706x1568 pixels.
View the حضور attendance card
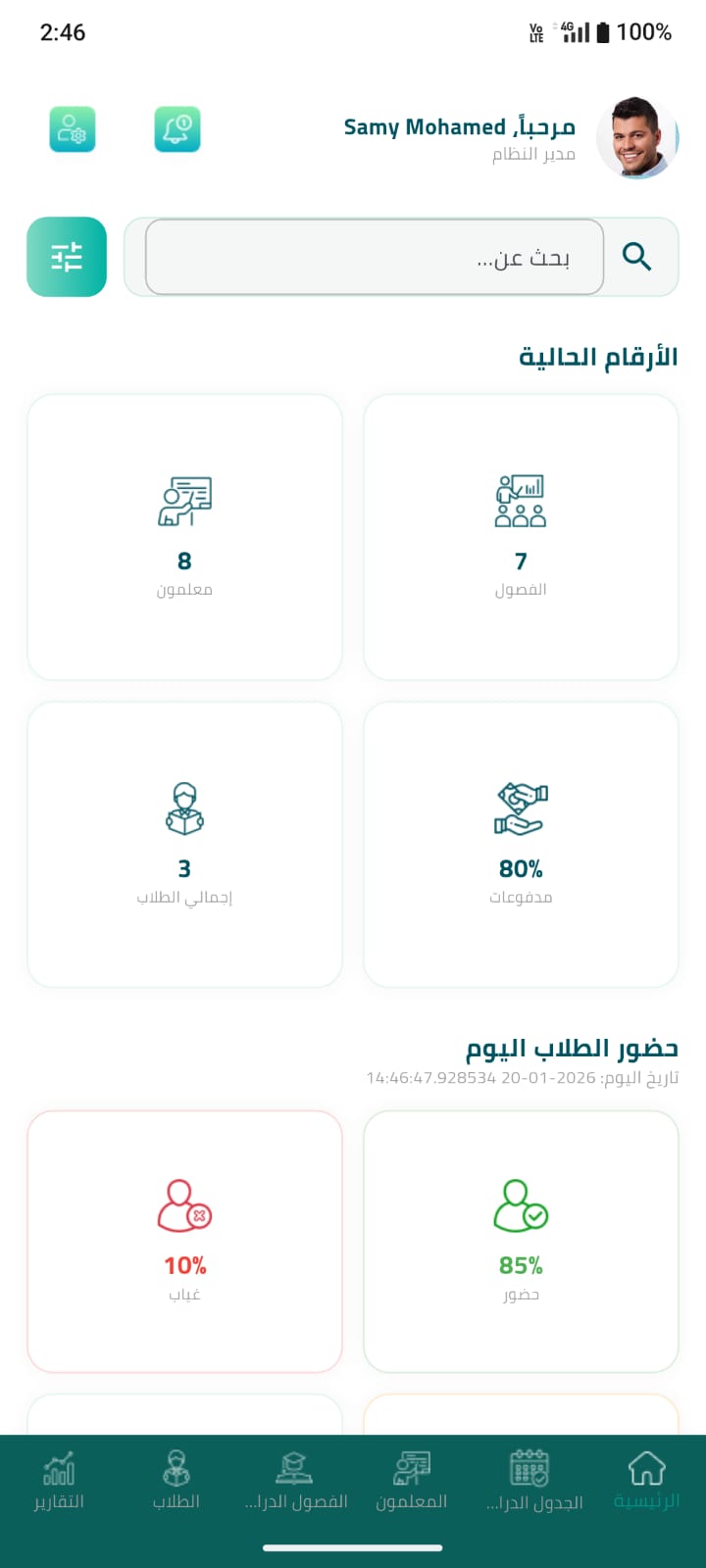click(521, 1242)
